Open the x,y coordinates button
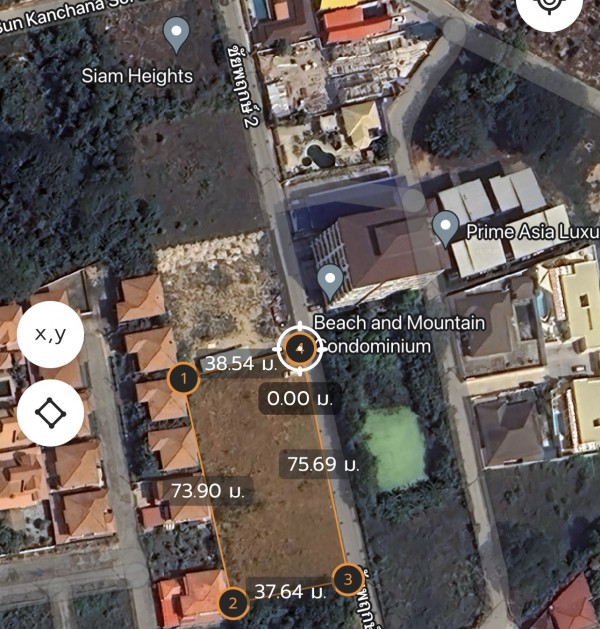The width and height of the screenshot is (600, 629). [x=50, y=335]
